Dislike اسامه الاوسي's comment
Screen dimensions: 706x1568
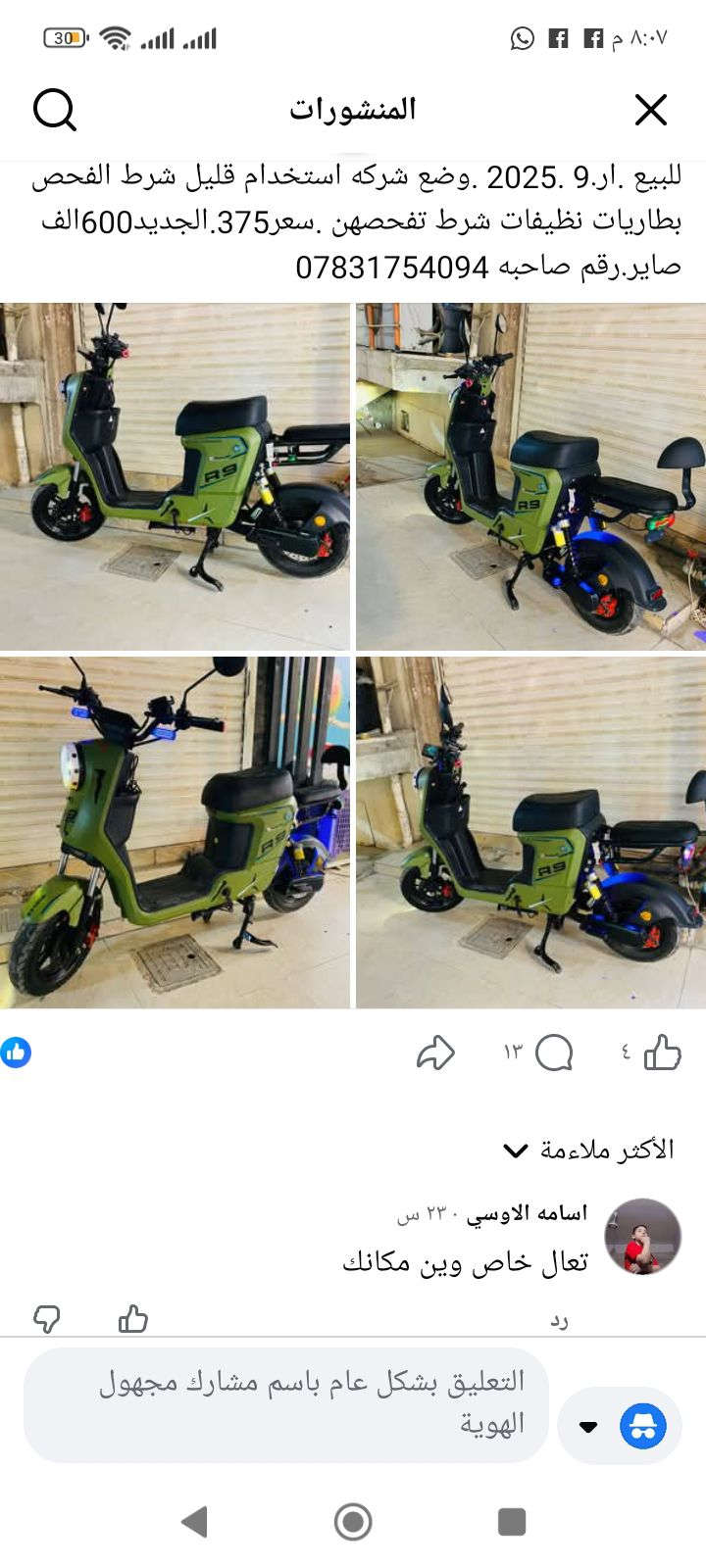[47, 1319]
